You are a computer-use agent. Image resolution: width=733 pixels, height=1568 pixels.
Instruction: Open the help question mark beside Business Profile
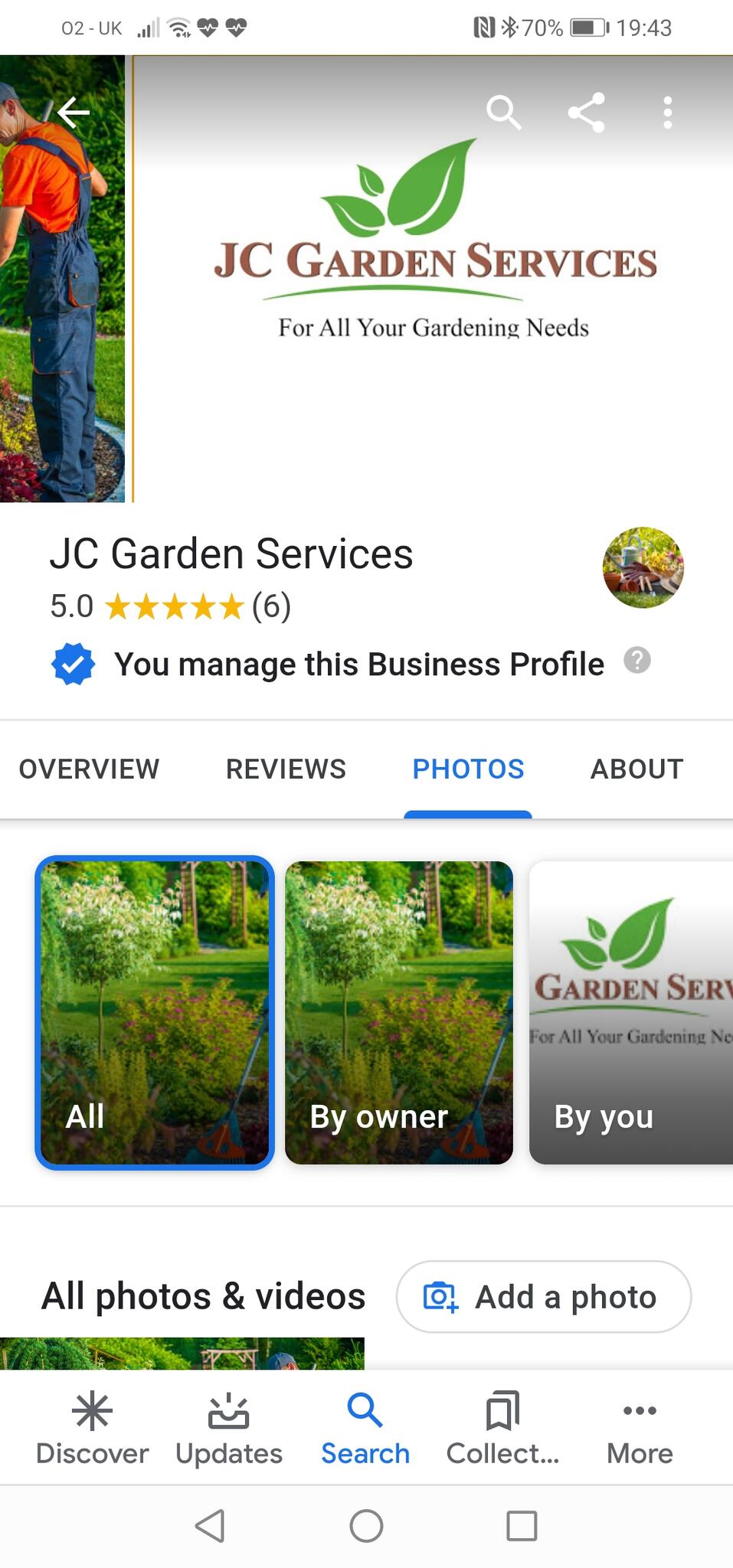pyautogui.click(x=636, y=659)
